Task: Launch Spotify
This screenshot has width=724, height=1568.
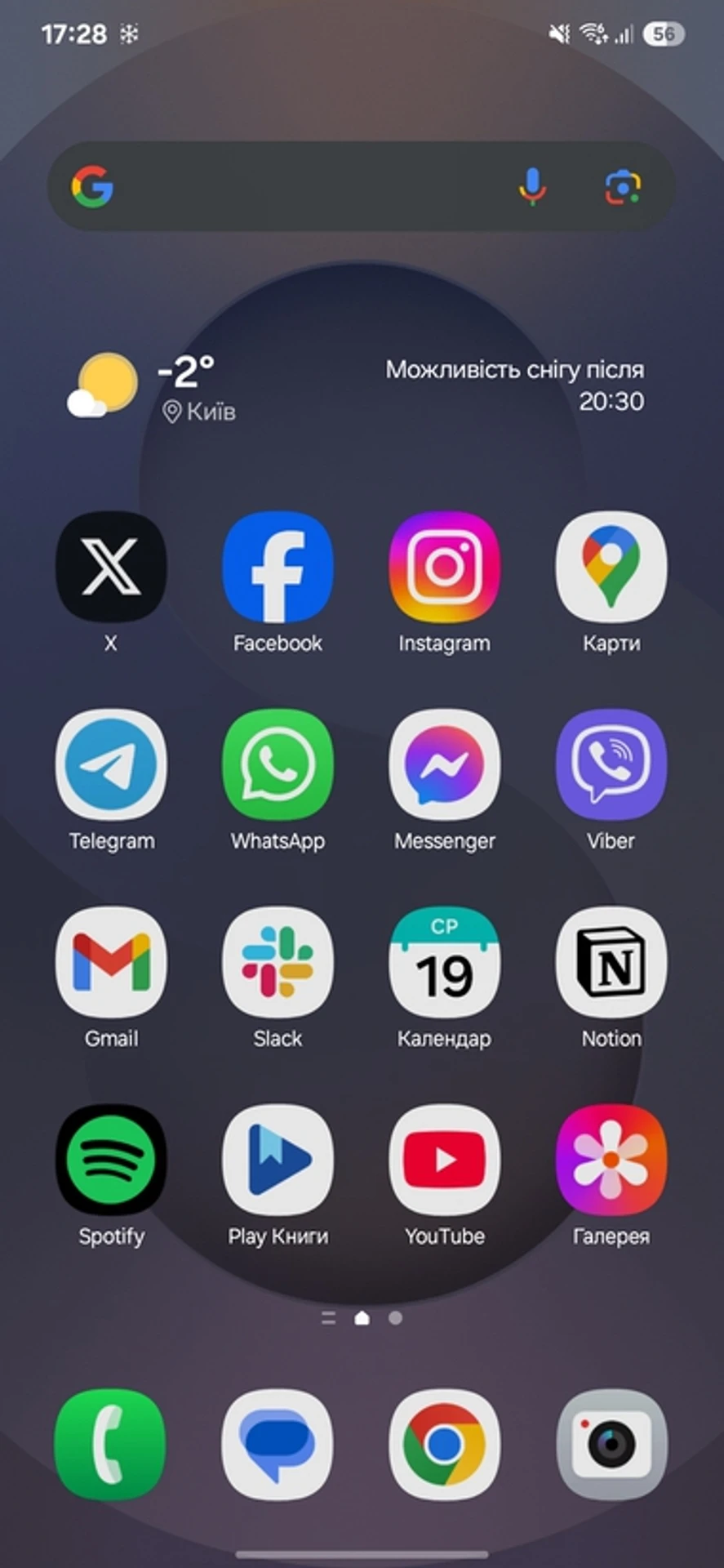Action: [111, 1160]
